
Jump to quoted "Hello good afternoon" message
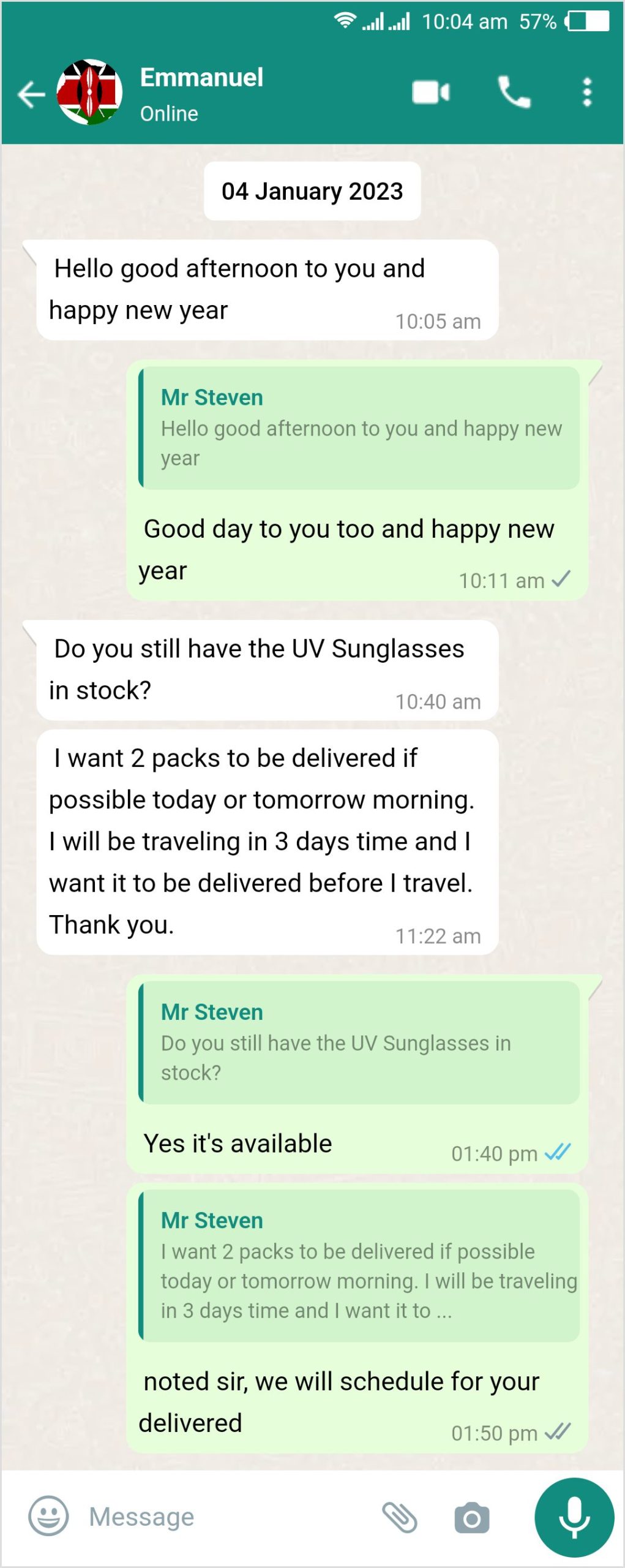coord(359,428)
